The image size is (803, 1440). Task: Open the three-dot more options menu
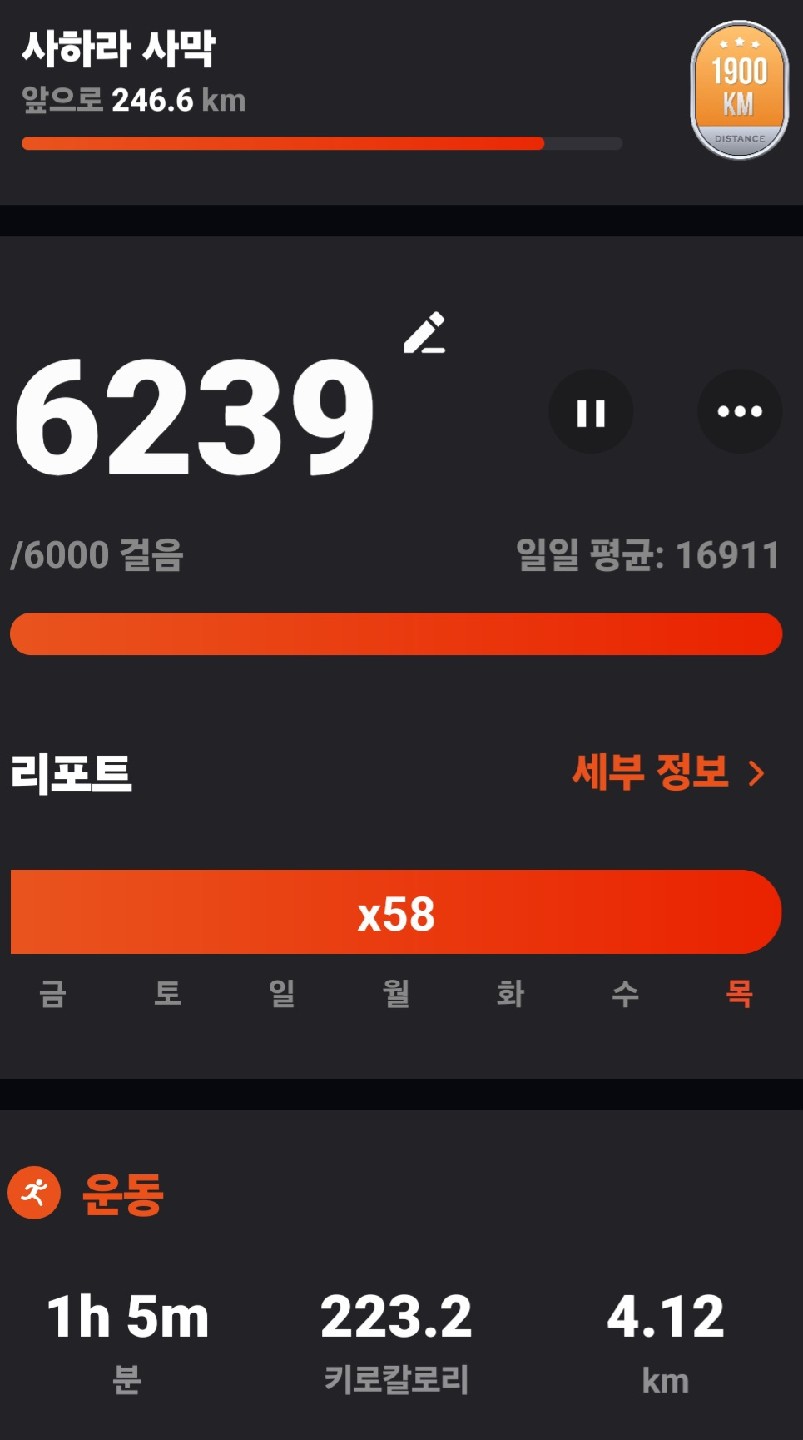[x=739, y=412]
